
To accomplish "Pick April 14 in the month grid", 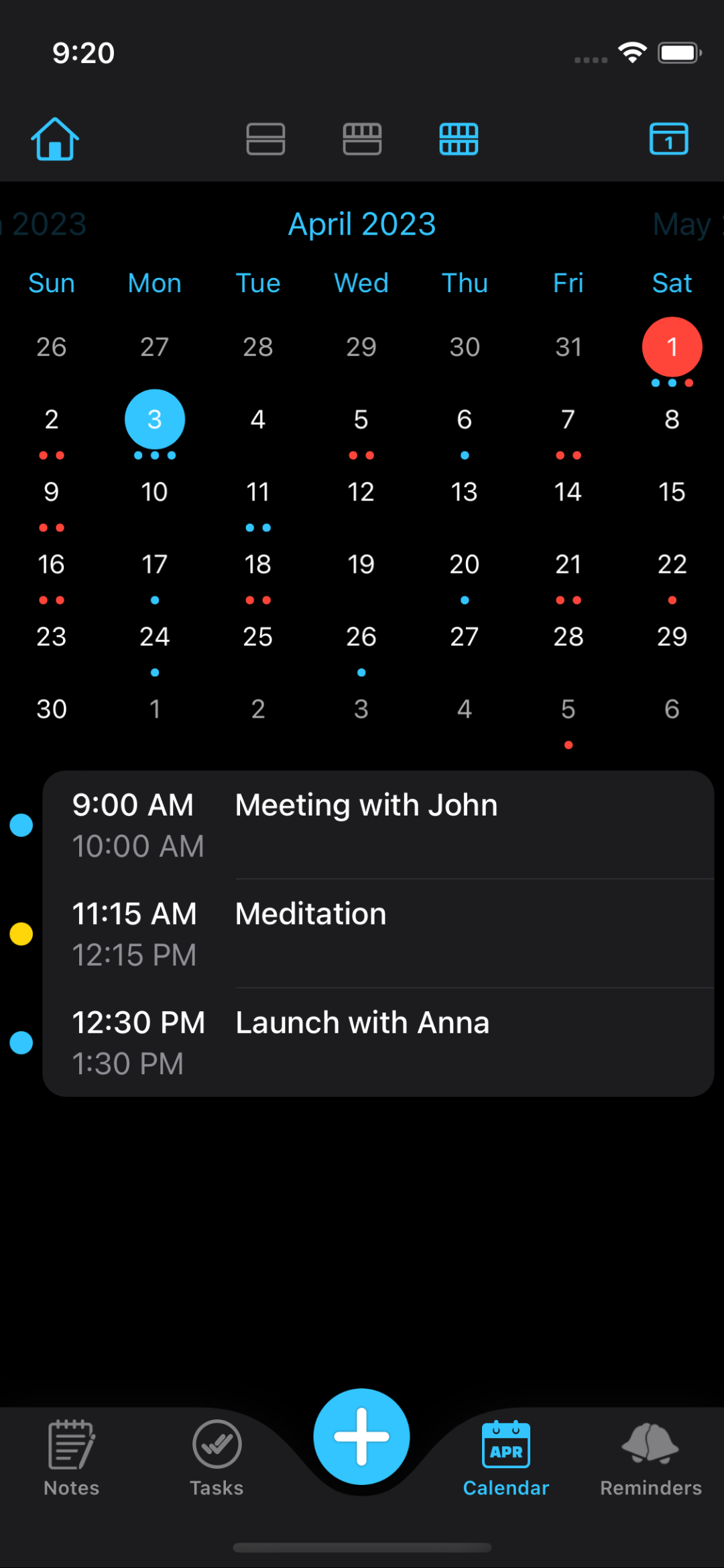I will (568, 493).
